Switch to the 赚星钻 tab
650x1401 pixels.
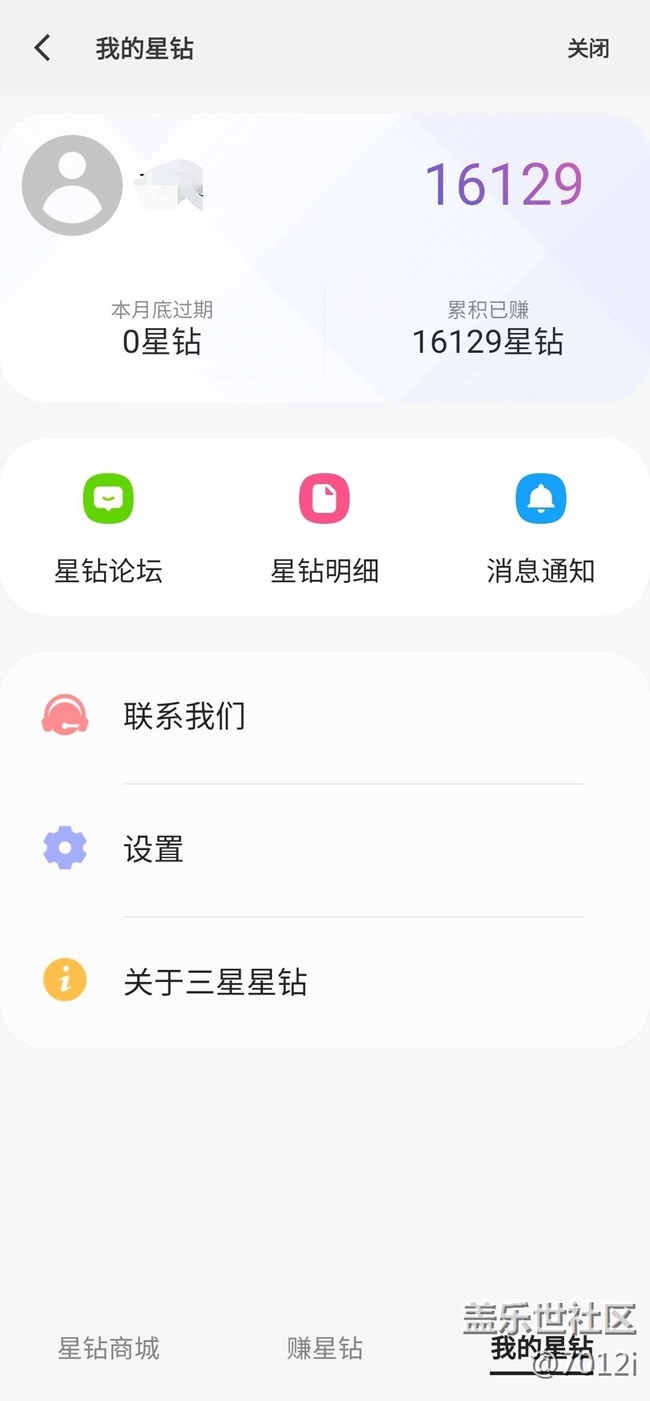pyautogui.click(x=324, y=1348)
